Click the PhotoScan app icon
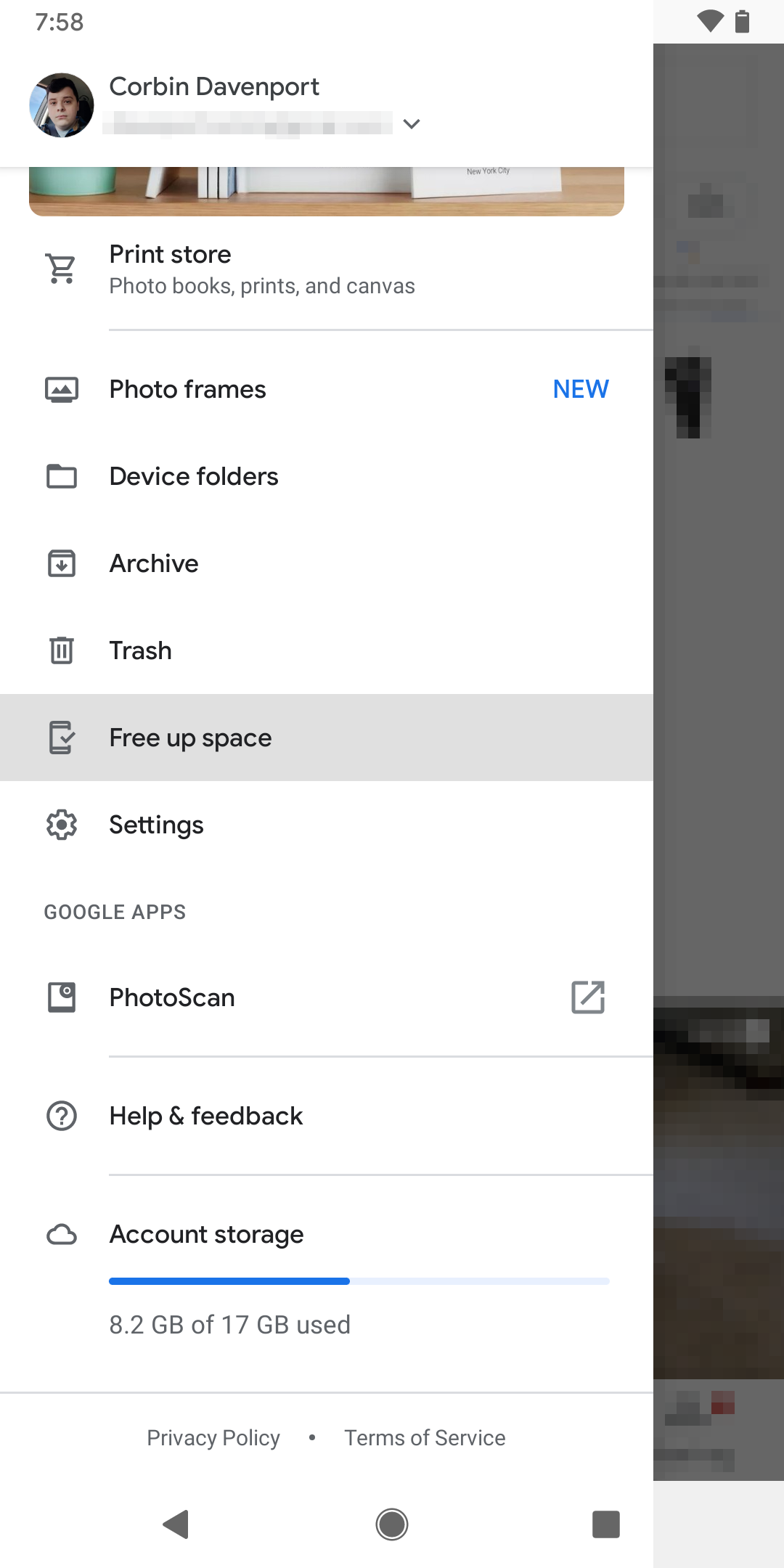This screenshot has height=1568, width=784. pos(61,997)
